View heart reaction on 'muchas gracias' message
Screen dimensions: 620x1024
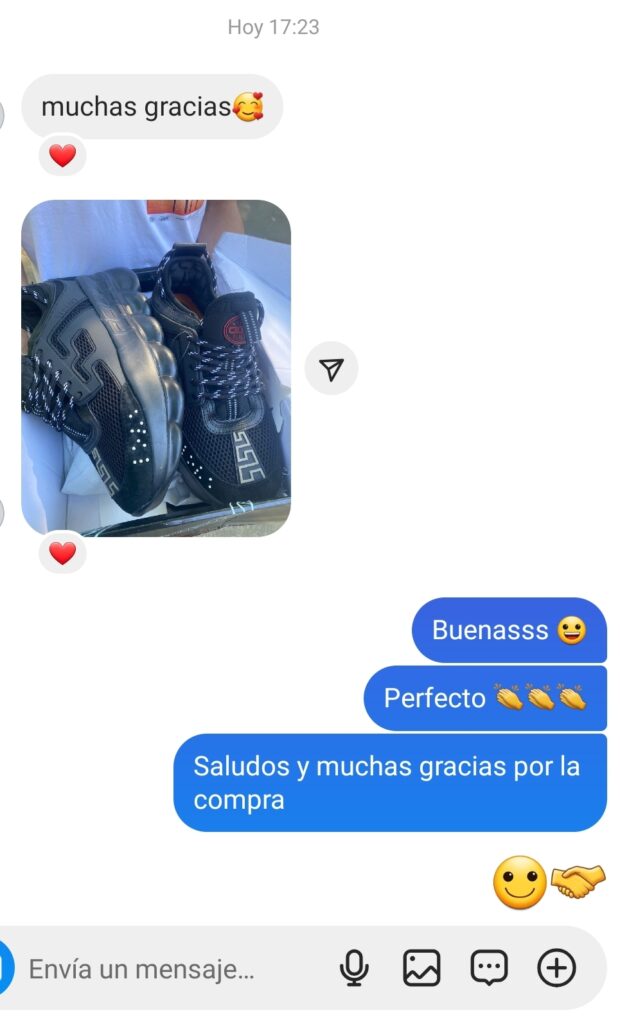(x=62, y=156)
